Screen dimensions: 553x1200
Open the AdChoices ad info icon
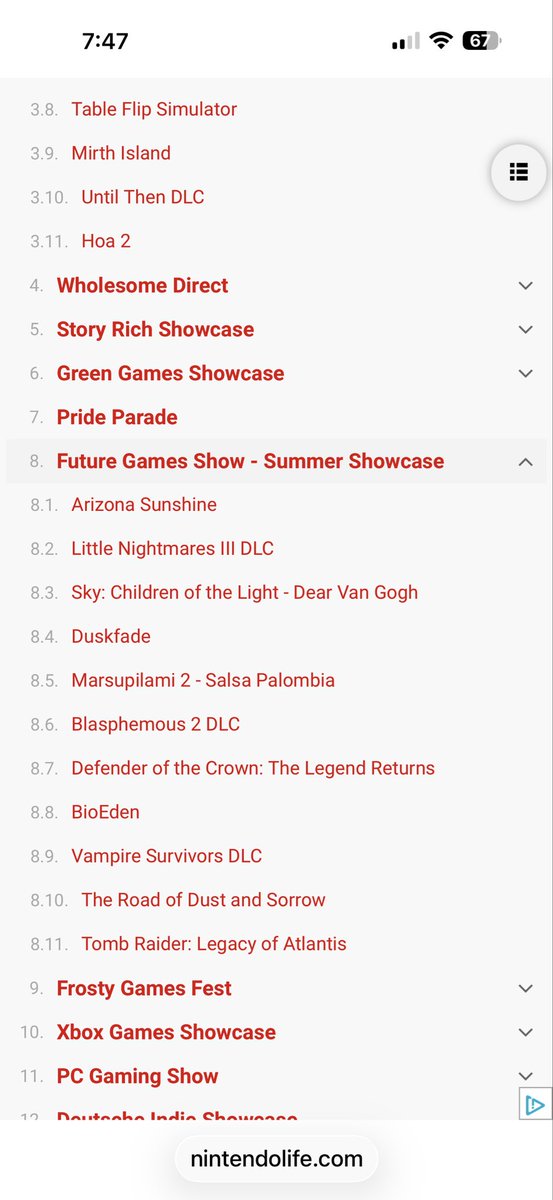[535, 1105]
